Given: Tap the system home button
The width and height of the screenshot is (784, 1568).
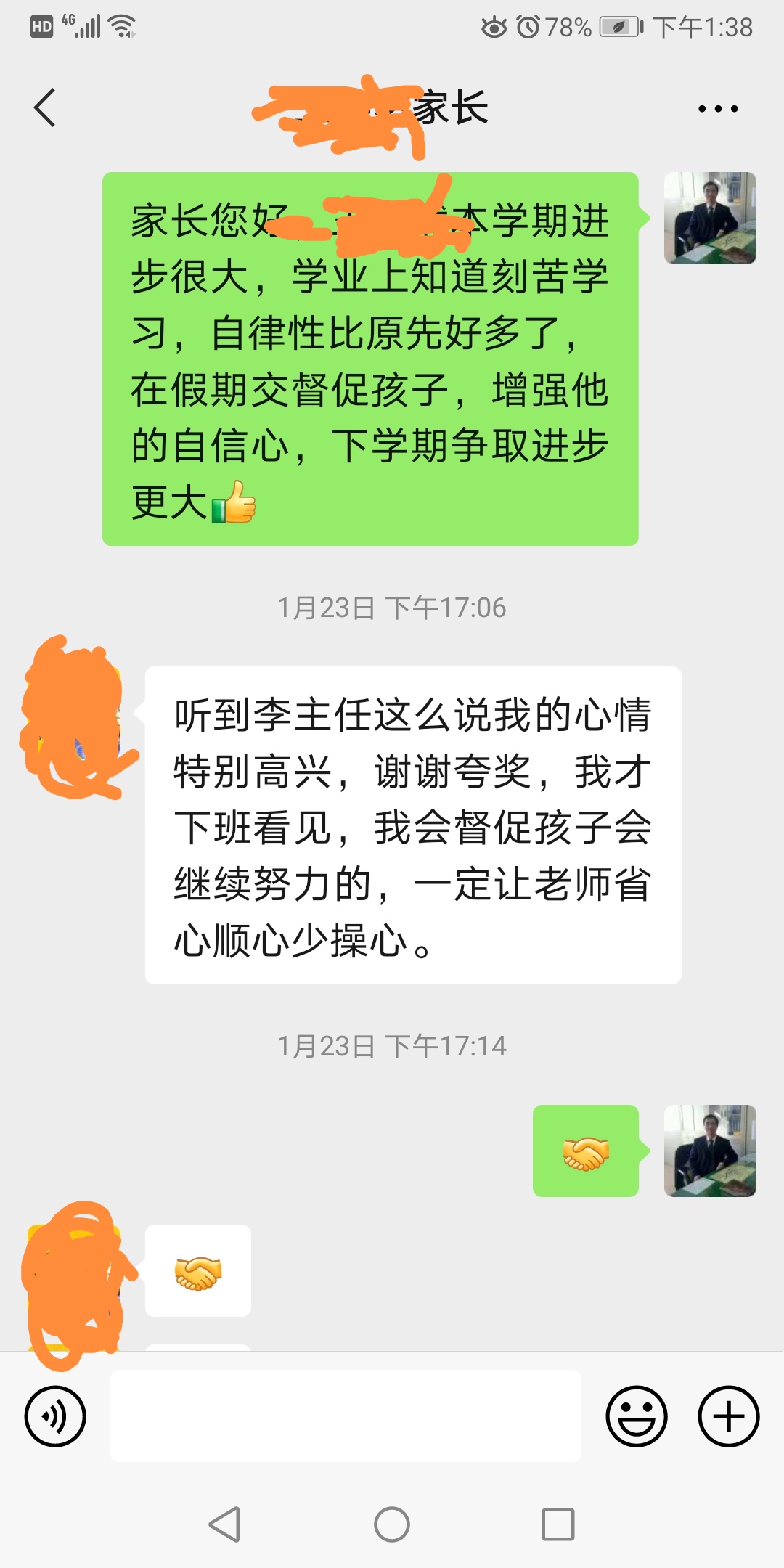Looking at the screenshot, I should click(x=392, y=1524).
